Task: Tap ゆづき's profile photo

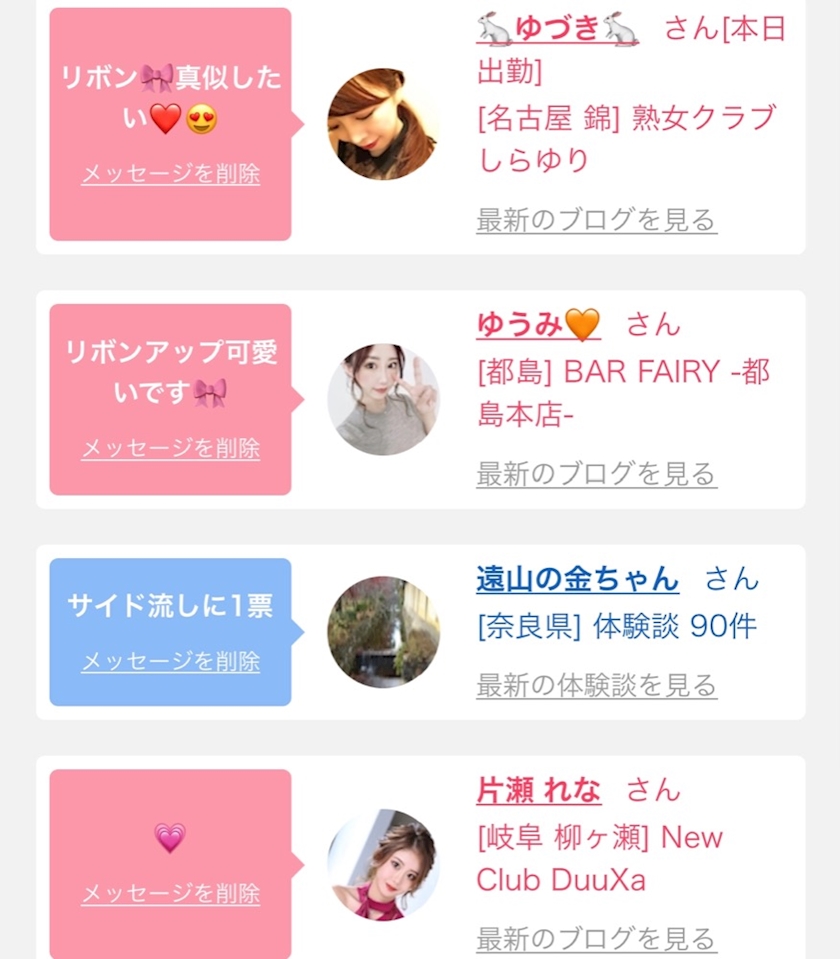Action: click(383, 124)
